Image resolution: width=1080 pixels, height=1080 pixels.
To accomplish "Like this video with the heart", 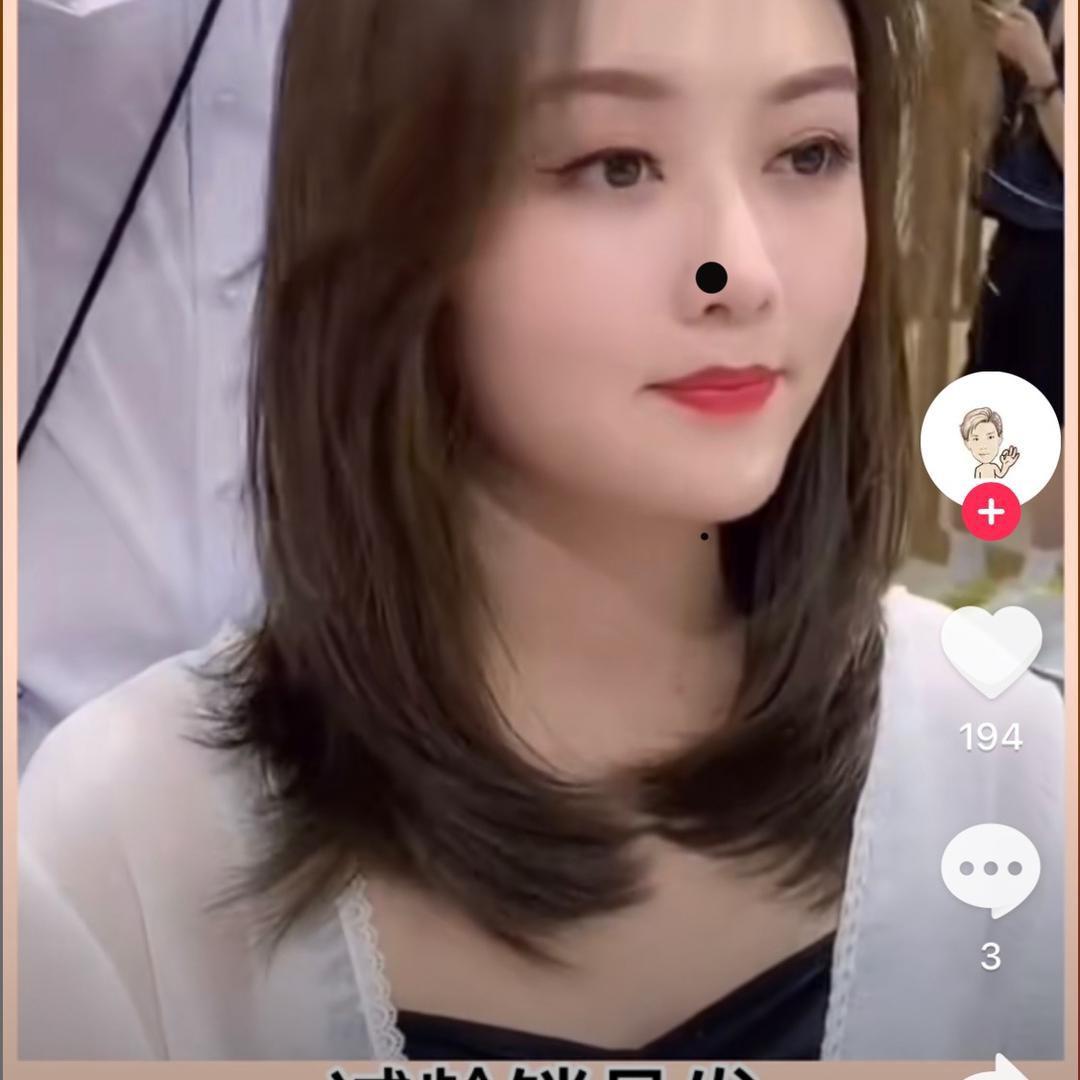I will click(x=990, y=652).
